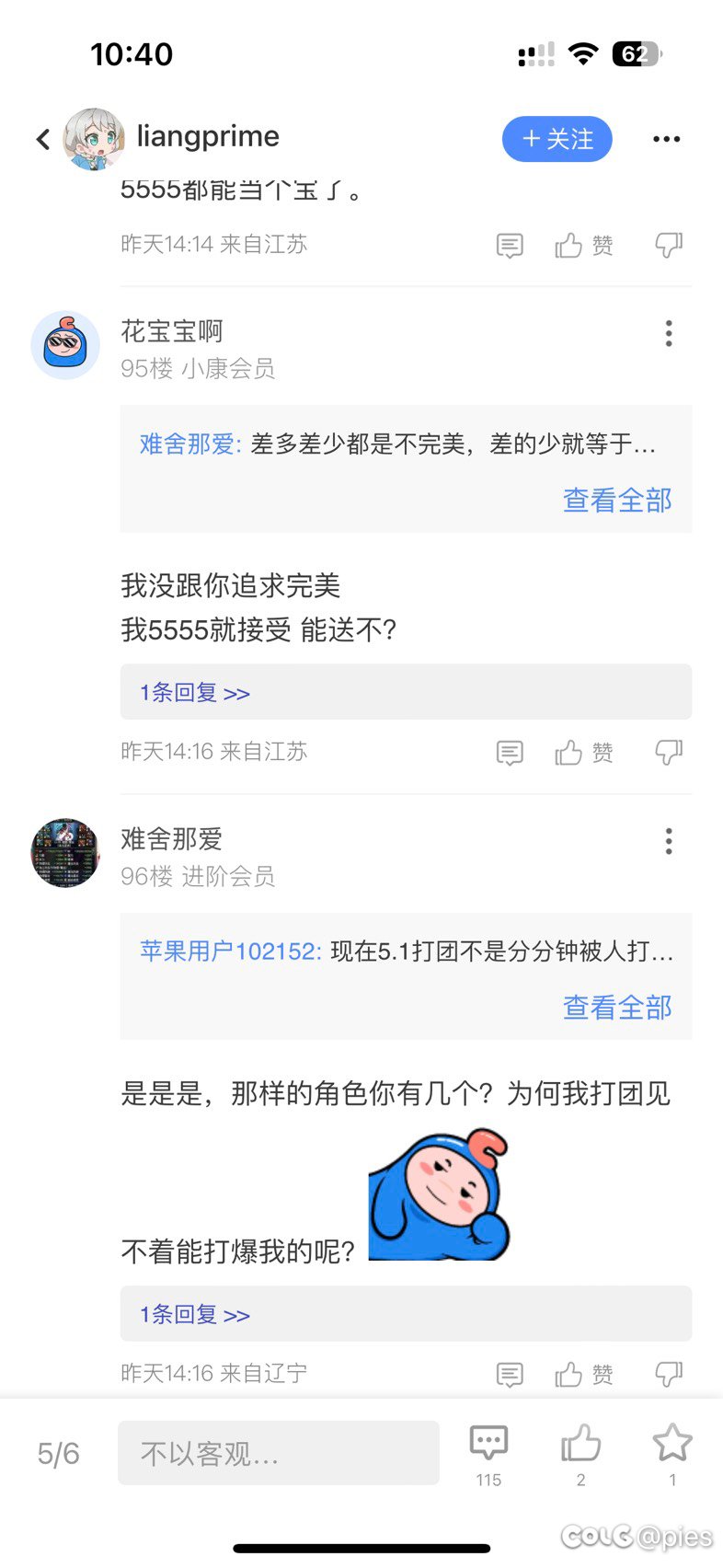The width and height of the screenshot is (723, 1568).
Task: Dislike 难舍那爱's comment from 辽宁
Action: click(x=669, y=1375)
